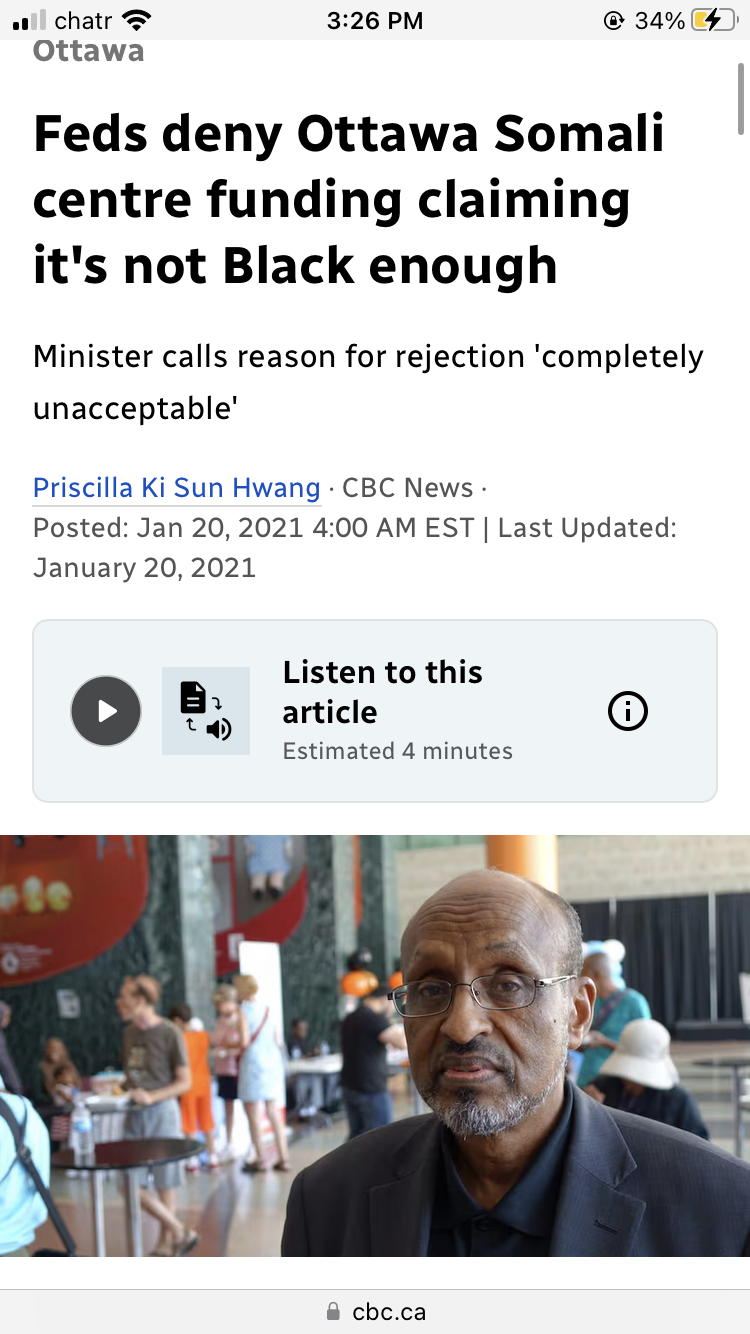Viewport: 750px width, 1334px height.
Task: Open info about the audio article feature
Action: (x=628, y=711)
